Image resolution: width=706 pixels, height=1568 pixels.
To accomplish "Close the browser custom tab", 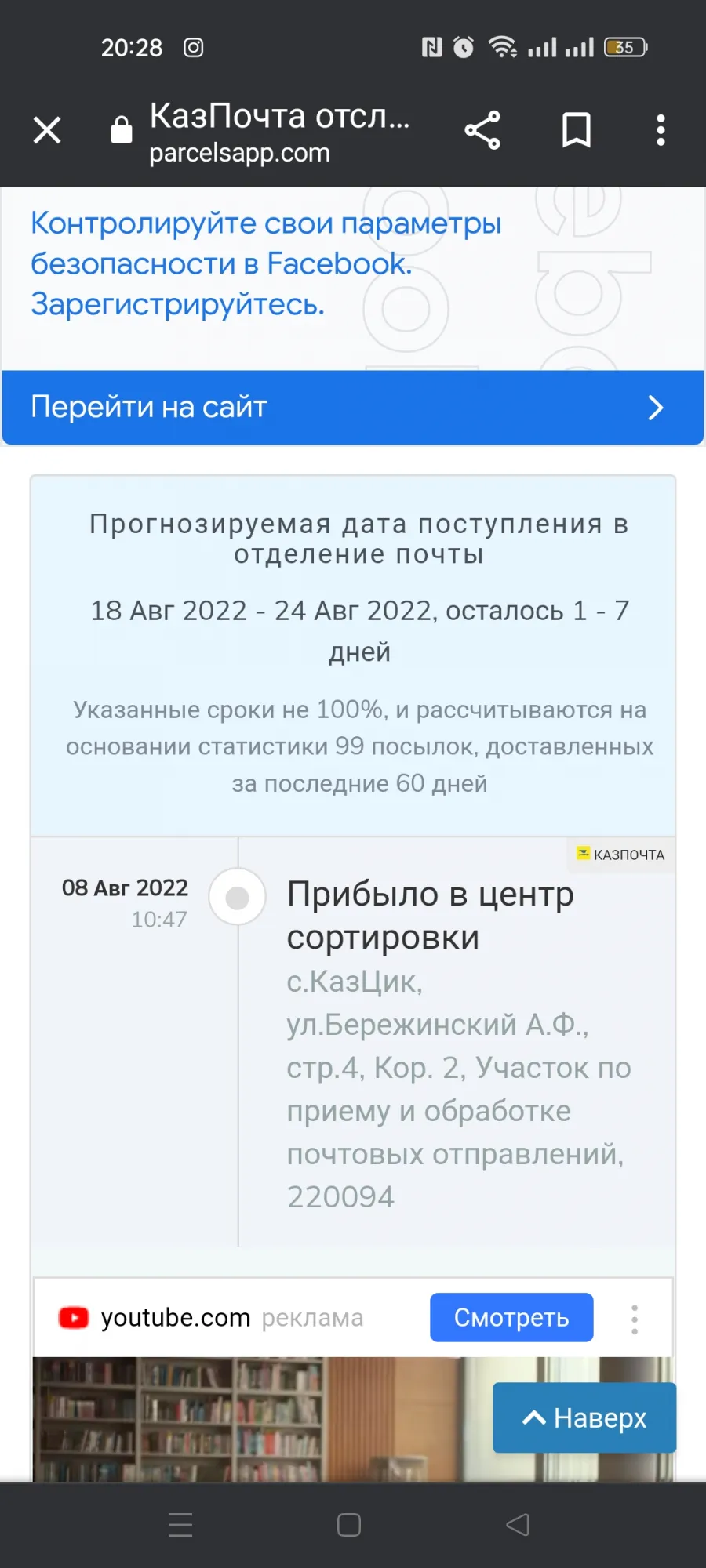I will [x=47, y=130].
